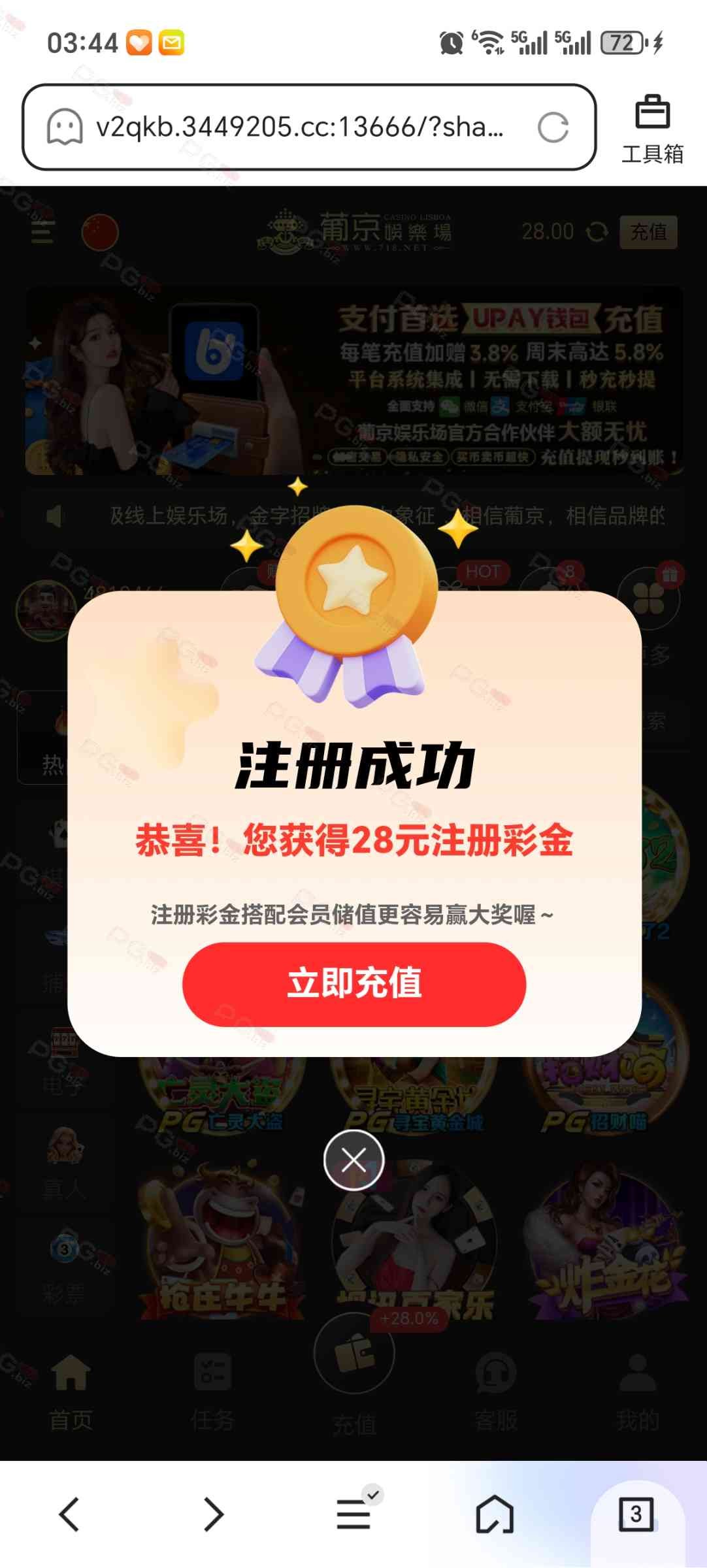
Task: Go forward in the browser
Action: tap(213, 1514)
